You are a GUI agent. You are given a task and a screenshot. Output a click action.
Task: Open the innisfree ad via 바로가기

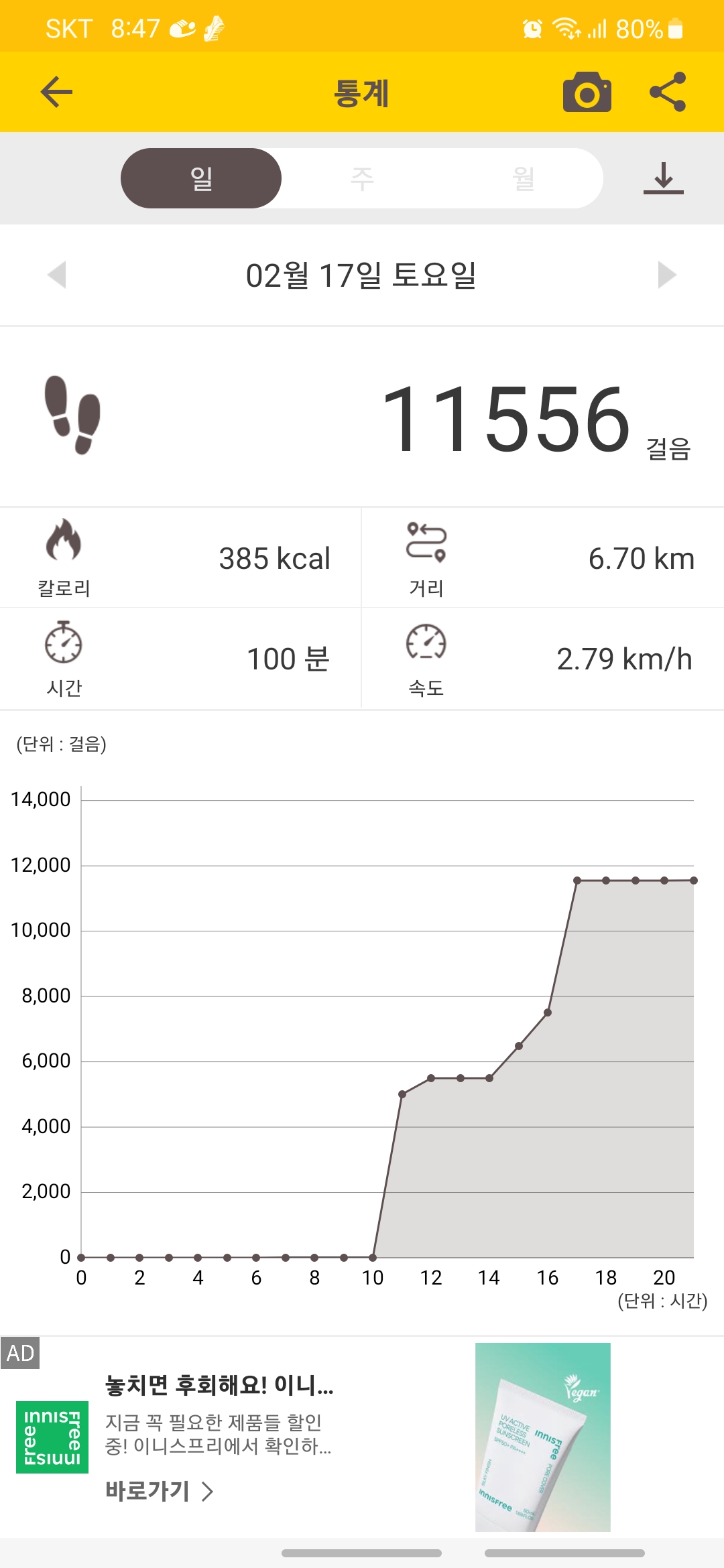[160, 1491]
